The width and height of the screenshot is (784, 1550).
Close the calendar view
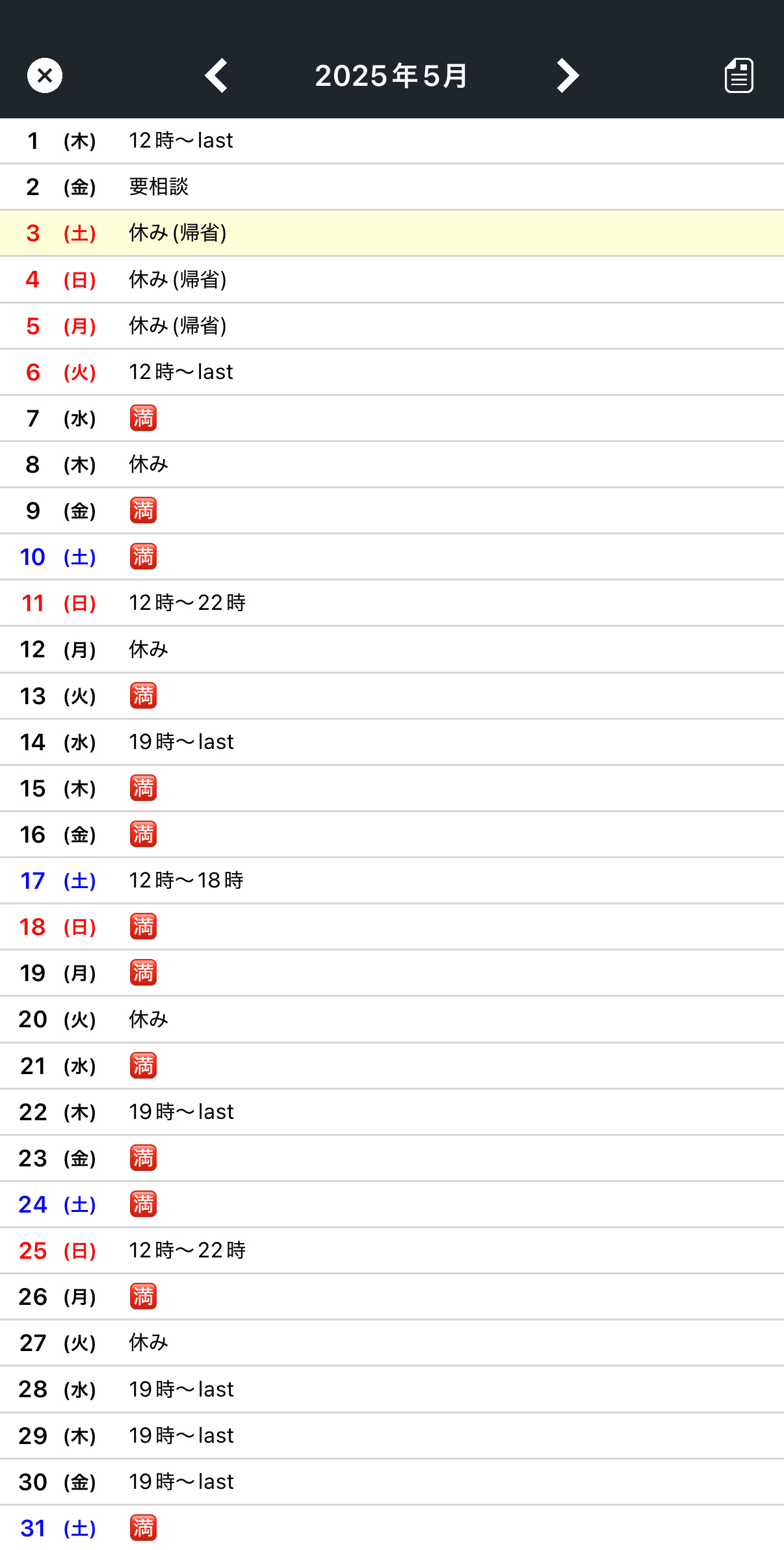(45, 75)
